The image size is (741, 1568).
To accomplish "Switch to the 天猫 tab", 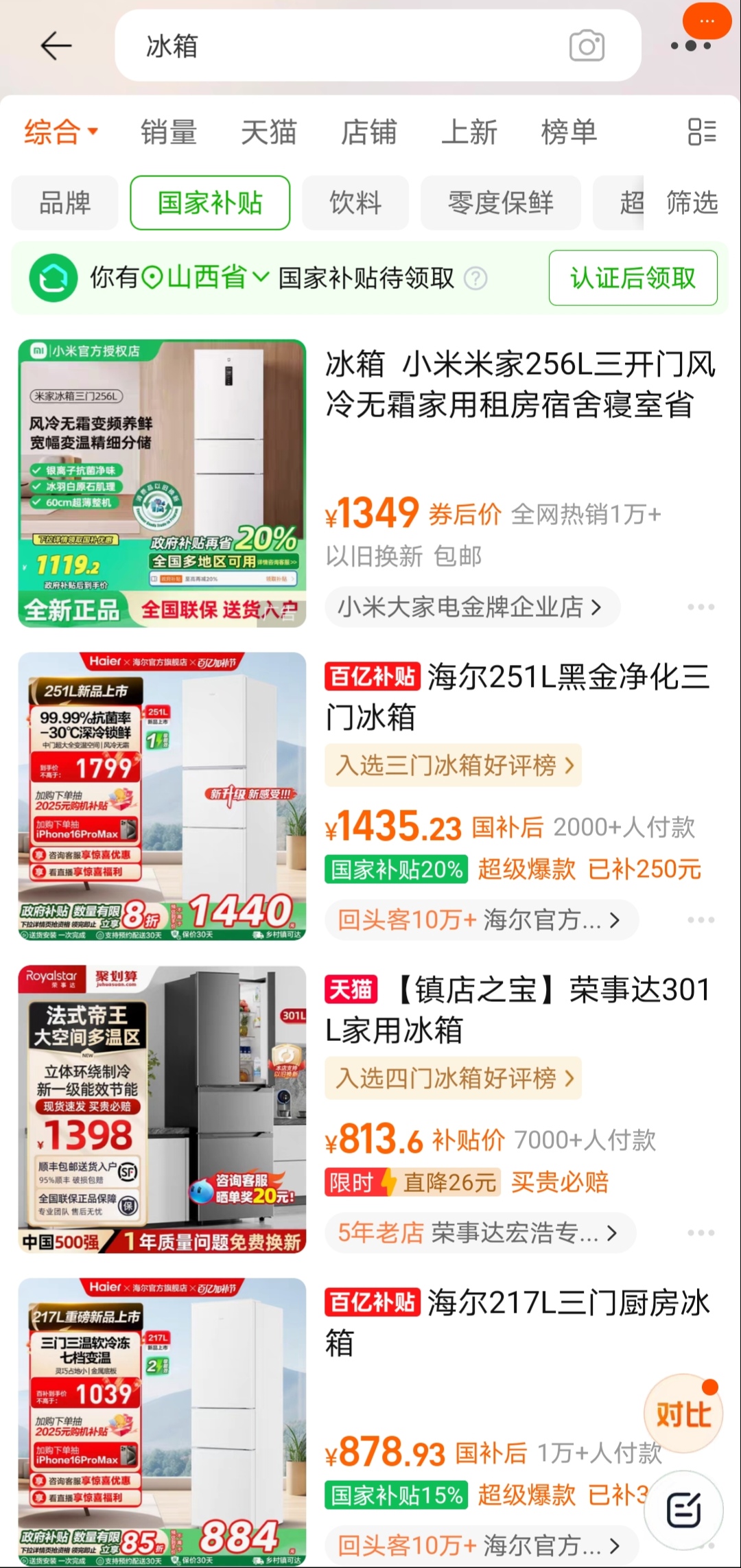I will [x=268, y=132].
